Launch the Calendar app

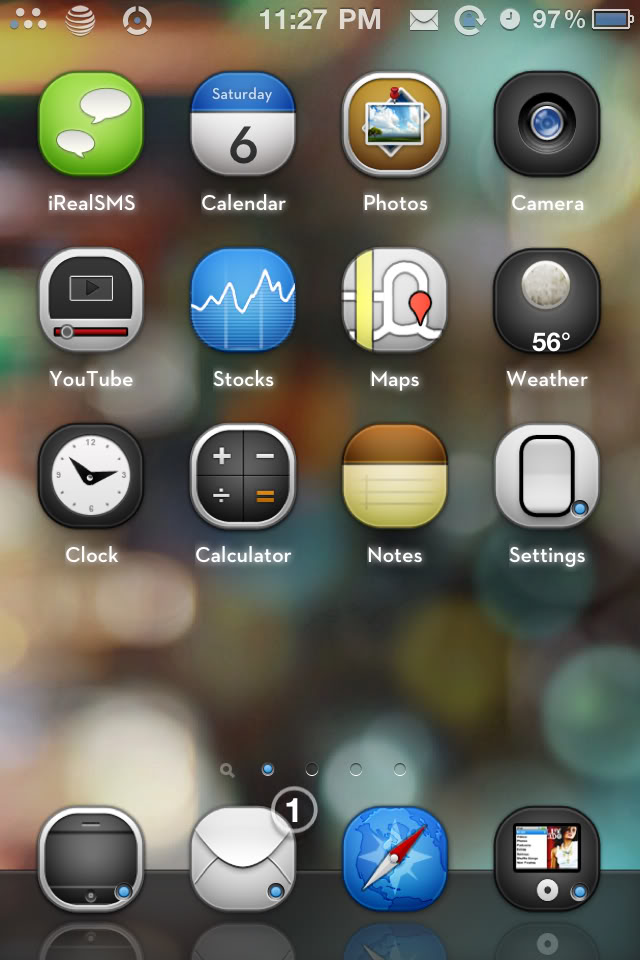tap(243, 124)
